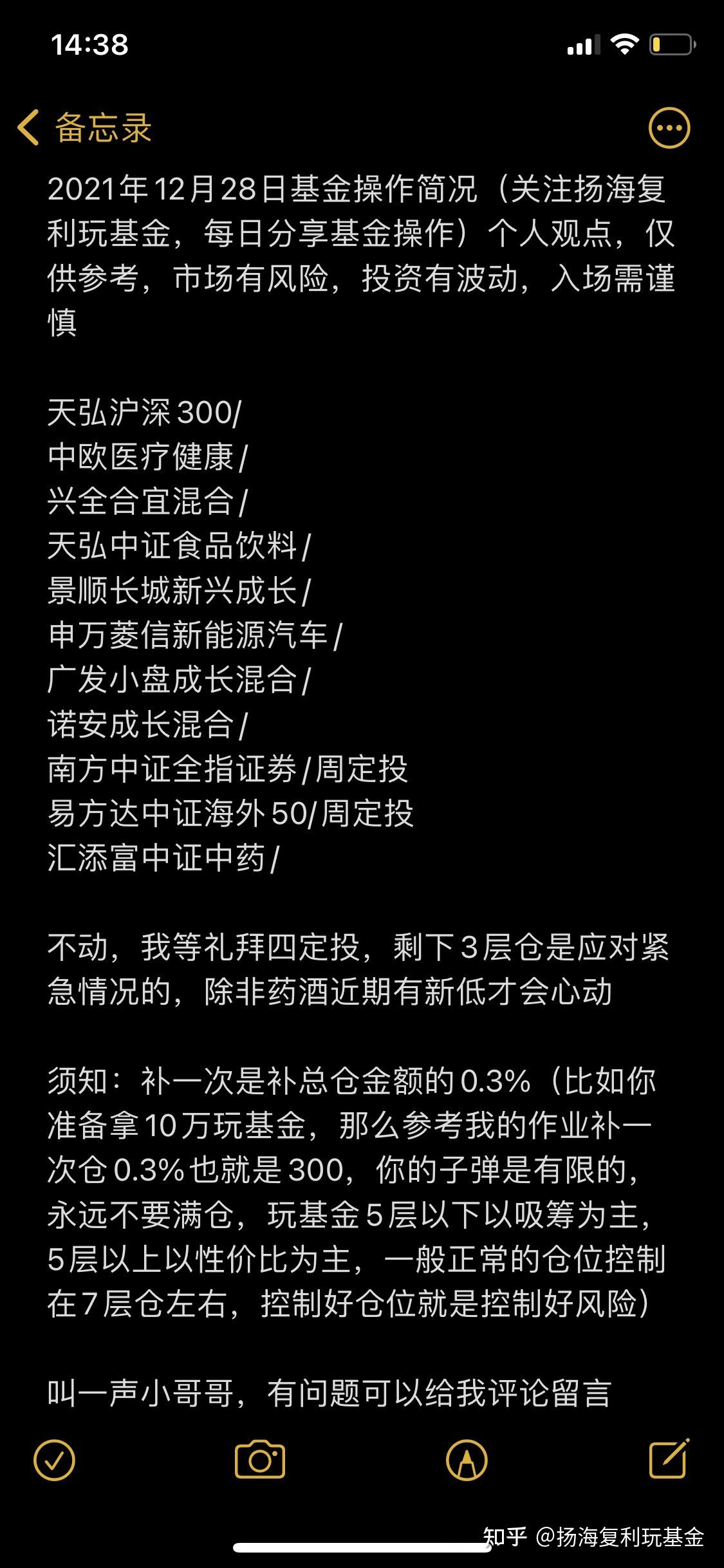Open the more options ellipsis menu

pyautogui.click(x=669, y=127)
